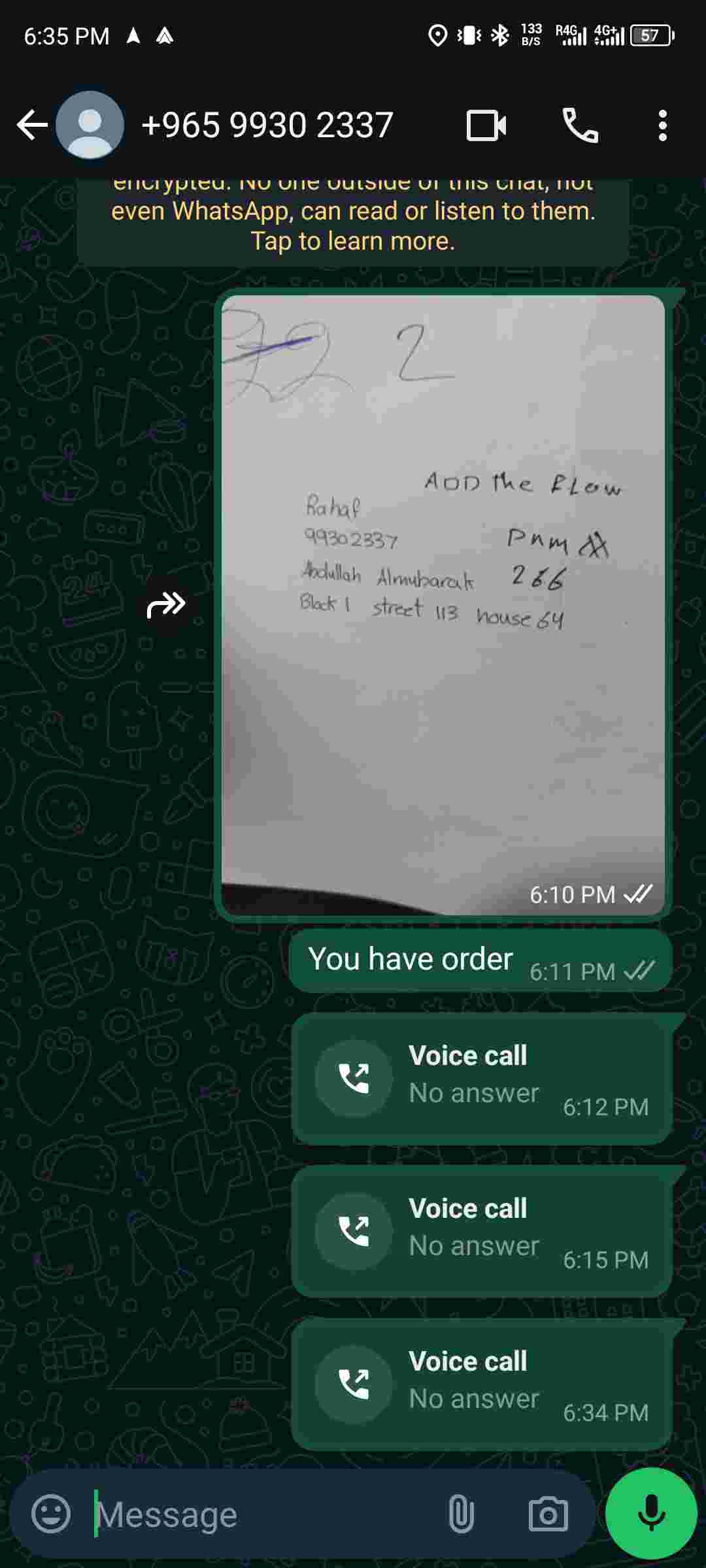Record a voice message
Image resolution: width=706 pixels, height=1568 pixels.
[x=651, y=1514]
